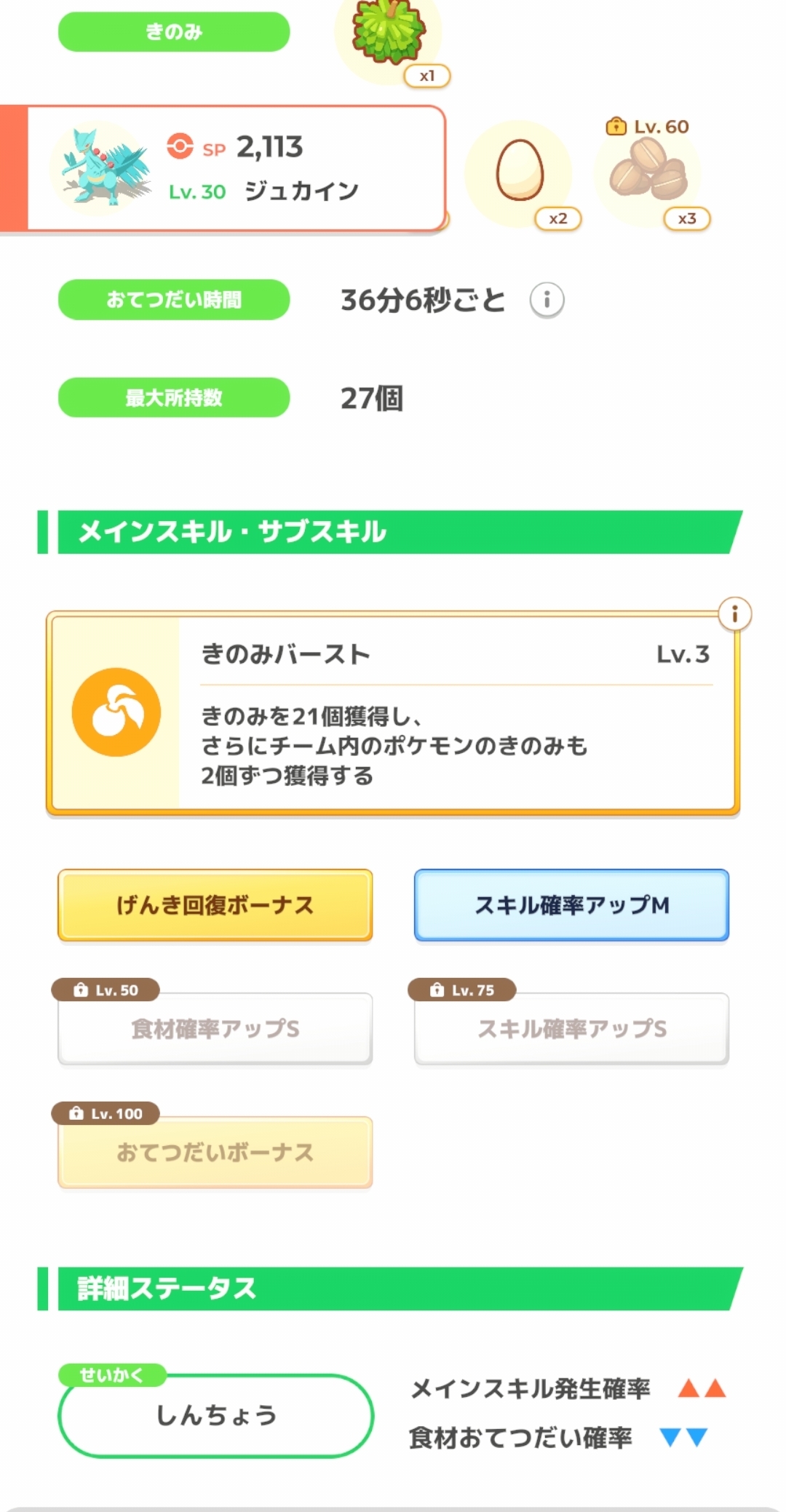Check the locked おてつだいボーナス sub skill
786x1512 pixels.
tap(215, 1152)
